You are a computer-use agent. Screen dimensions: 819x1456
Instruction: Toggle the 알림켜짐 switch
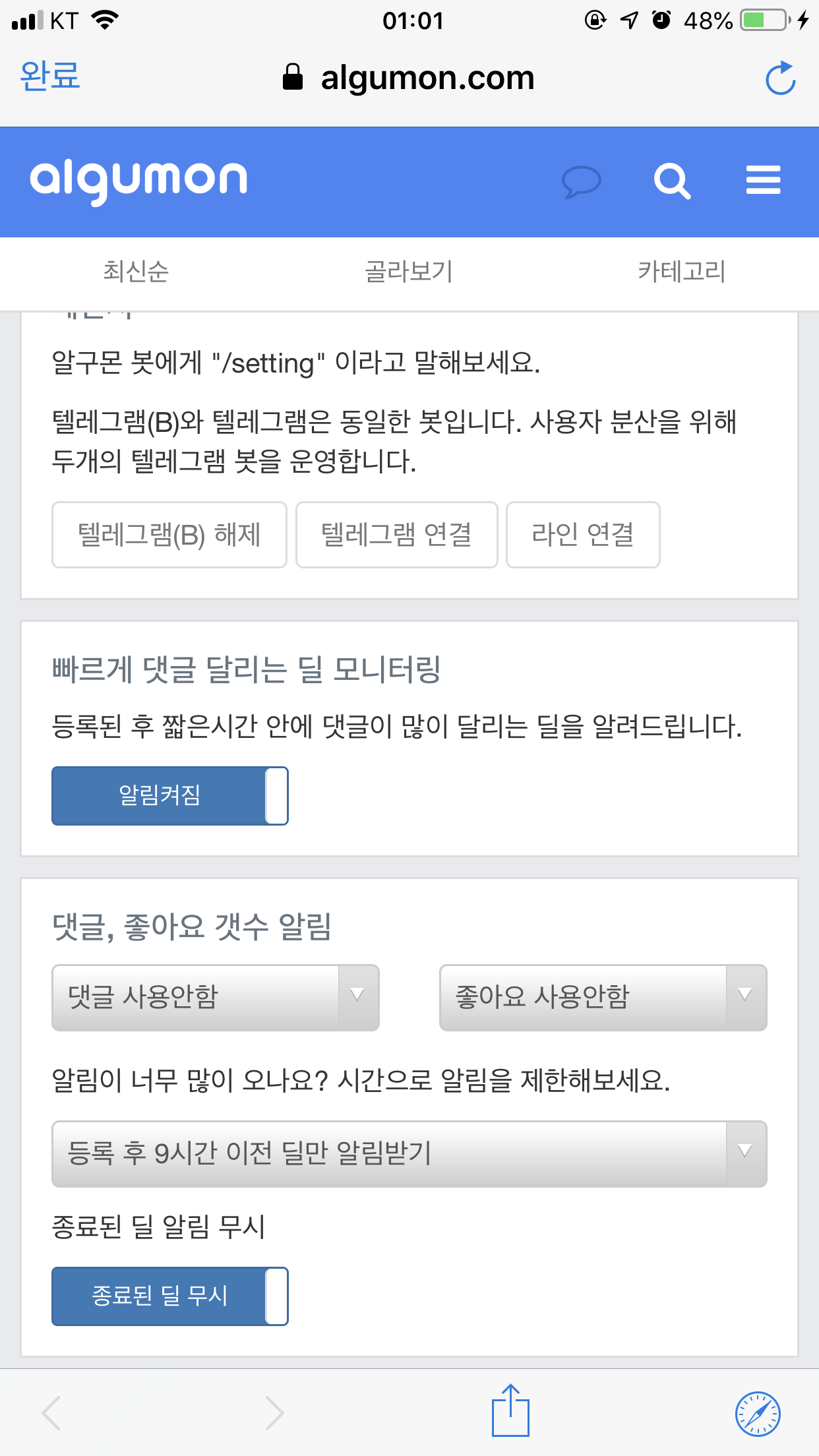(170, 796)
